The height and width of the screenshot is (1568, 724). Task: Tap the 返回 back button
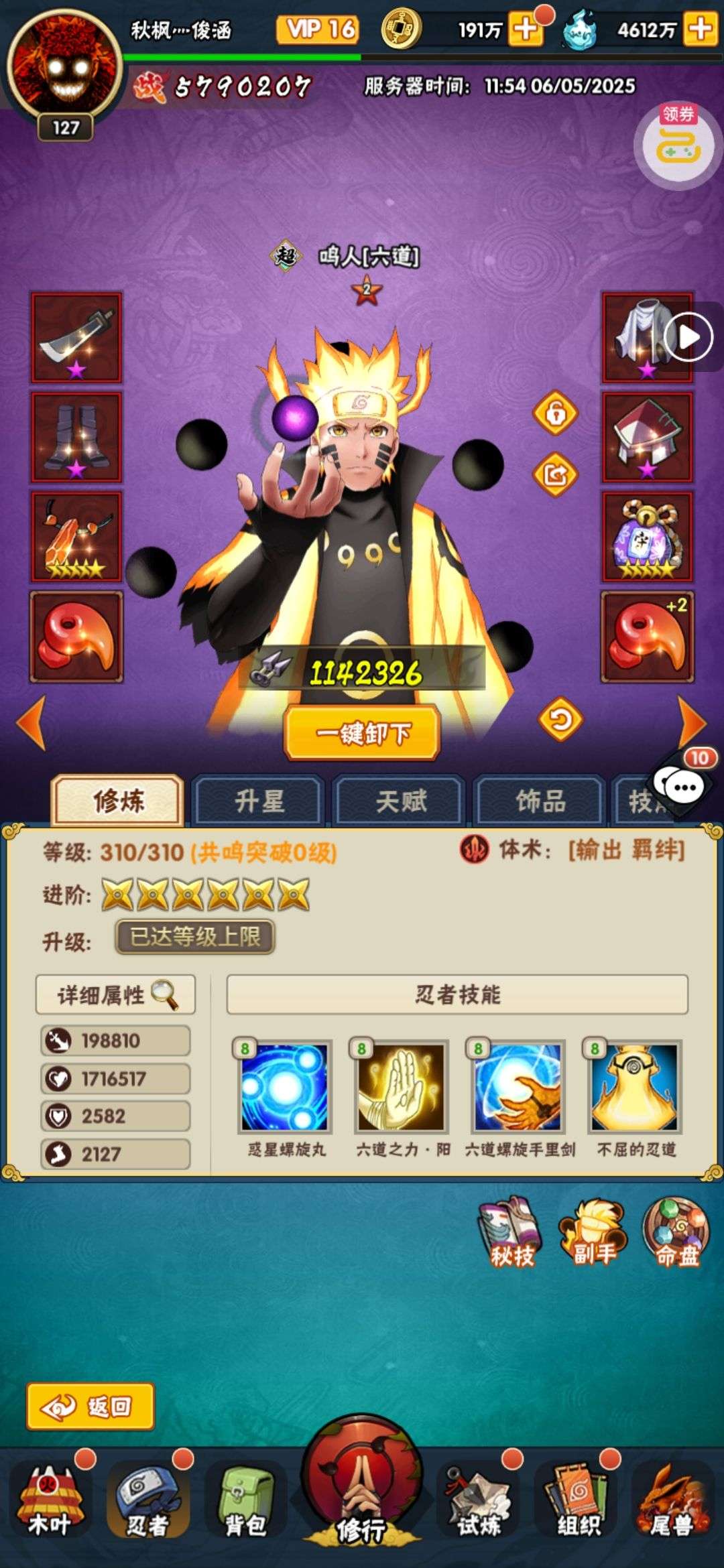click(x=90, y=1406)
